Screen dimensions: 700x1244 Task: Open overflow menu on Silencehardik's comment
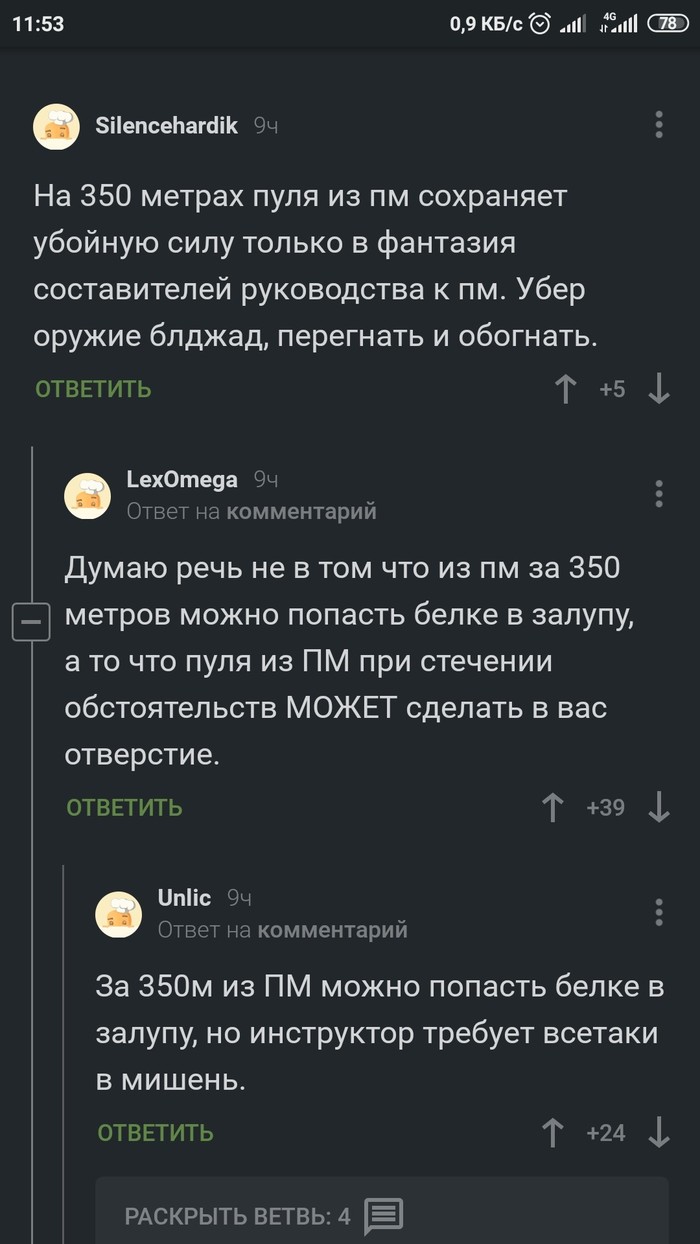point(658,125)
